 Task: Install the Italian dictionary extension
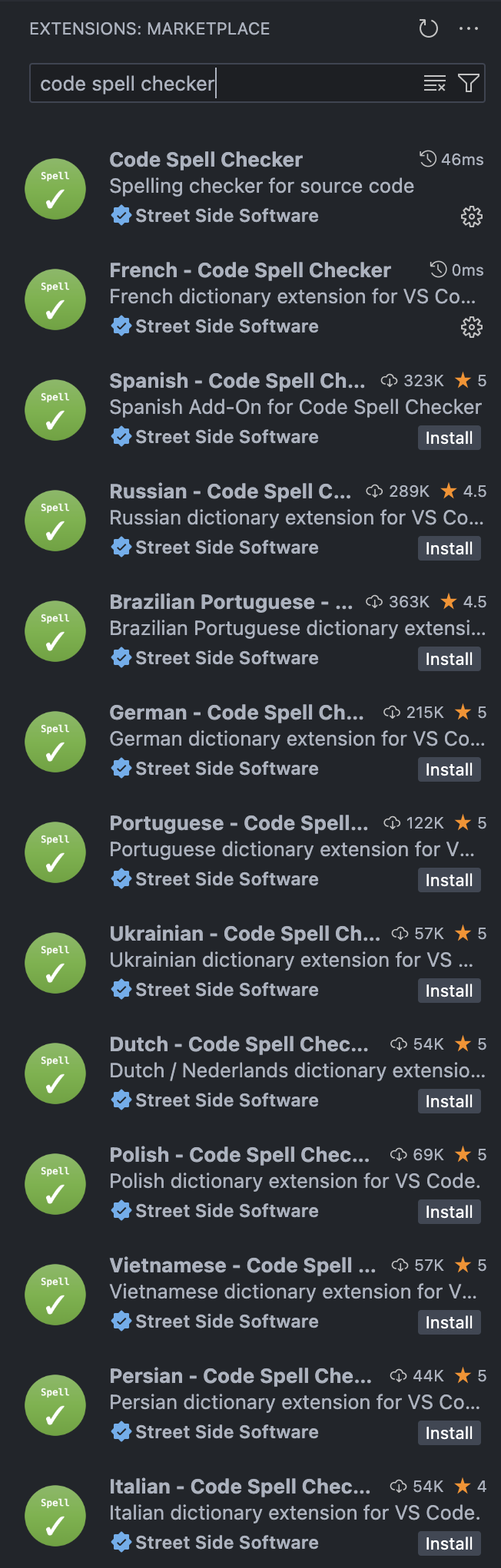pyautogui.click(x=449, y=1543)
